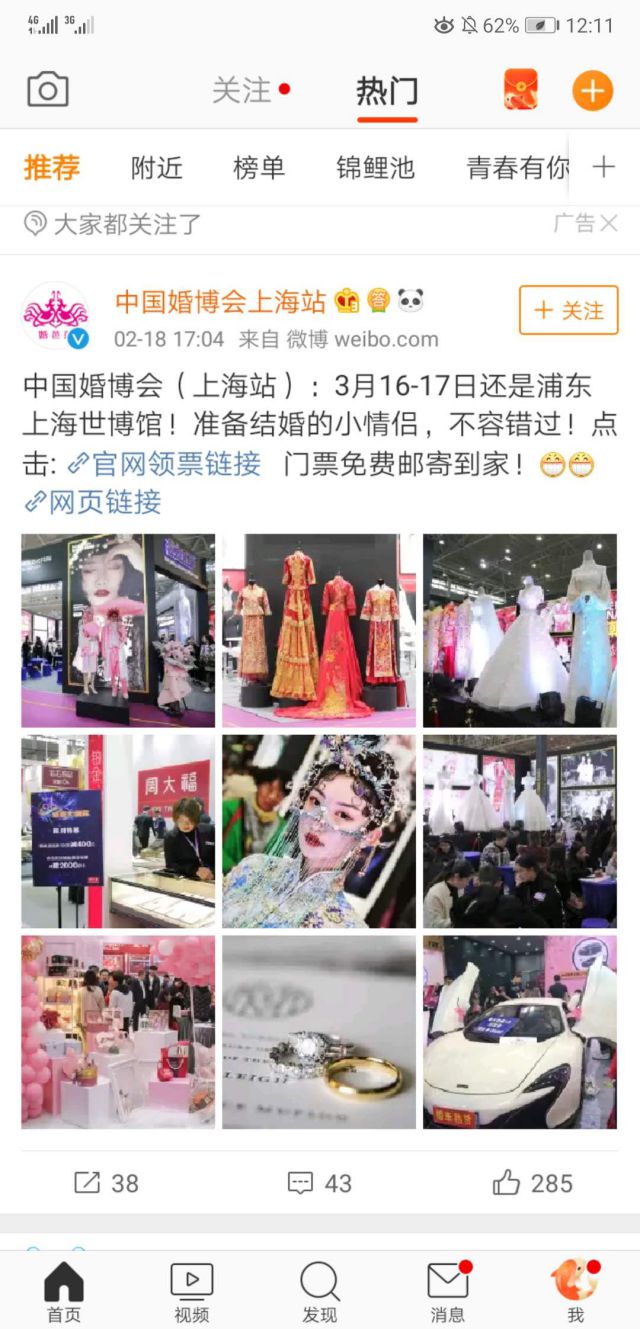Open the camera icon

[x=47, y=91]
